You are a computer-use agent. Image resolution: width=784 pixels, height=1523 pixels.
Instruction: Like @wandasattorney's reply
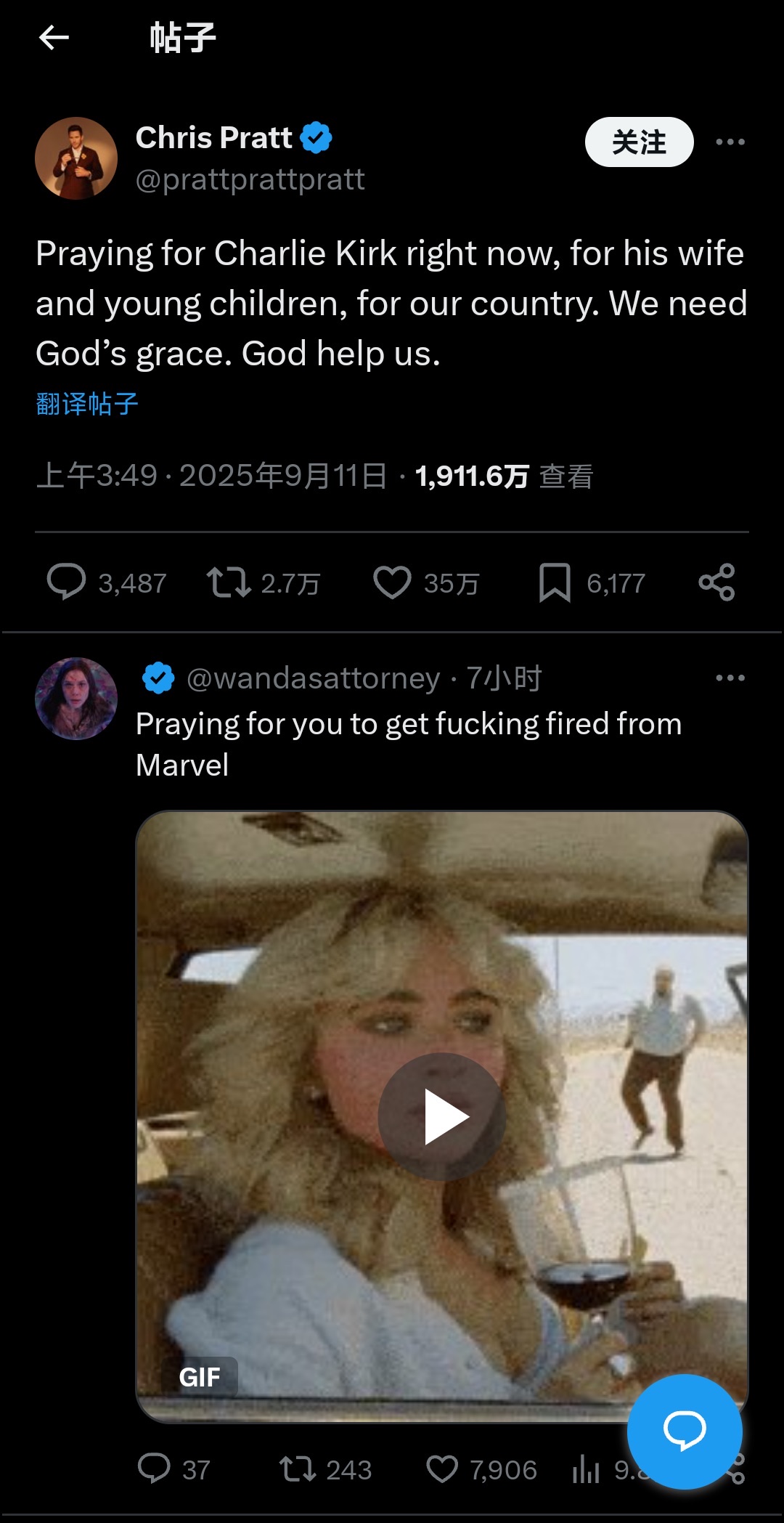point(442,1469)
